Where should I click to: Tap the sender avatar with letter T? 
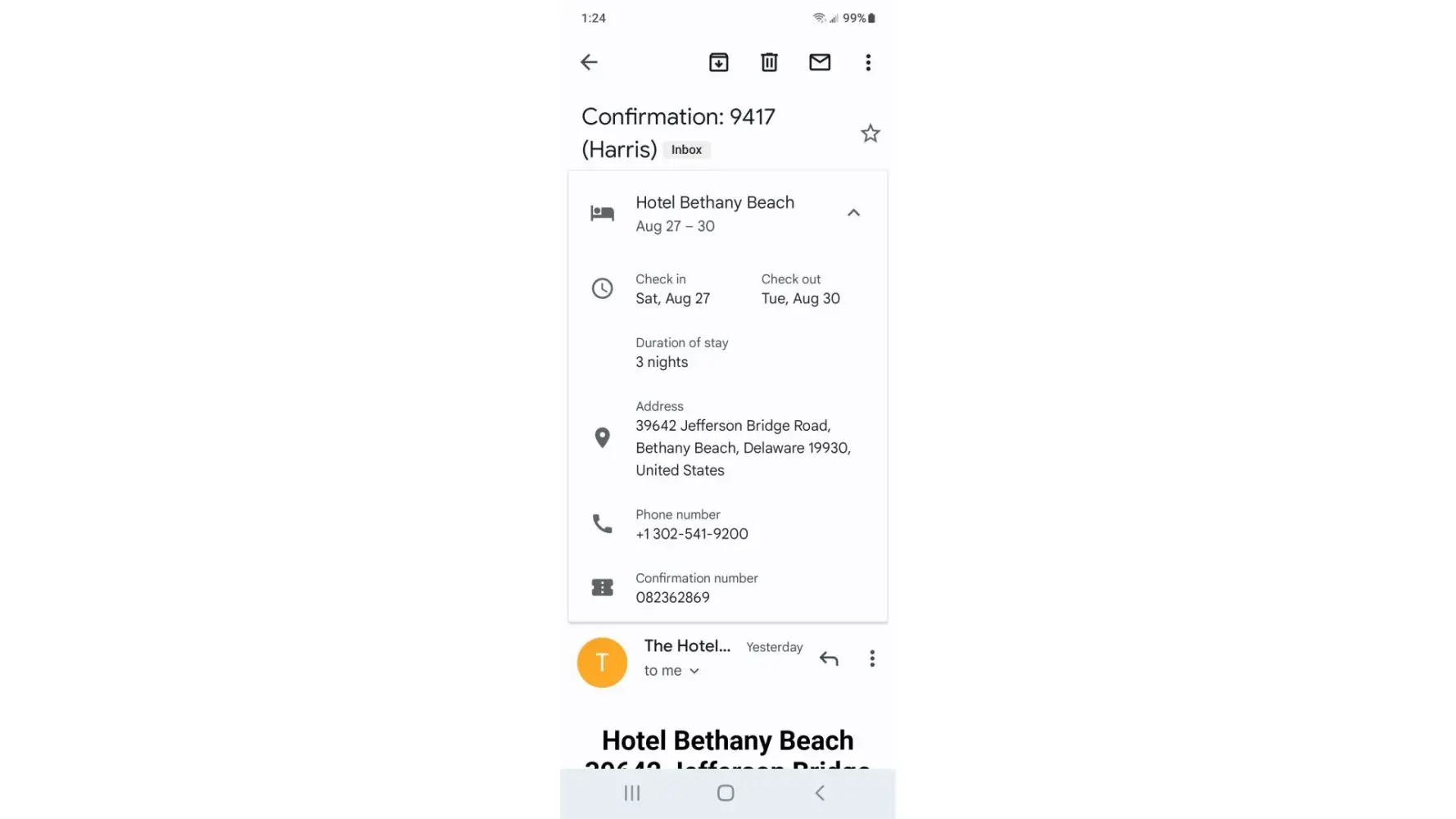click(602, 662)
